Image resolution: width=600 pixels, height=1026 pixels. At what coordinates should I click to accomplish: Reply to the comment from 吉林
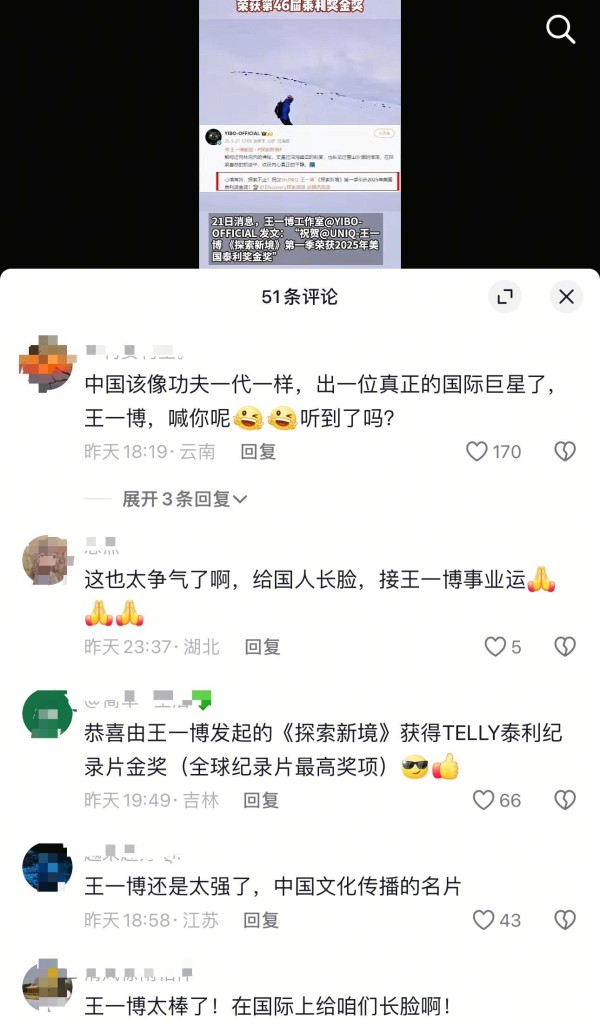pos(261,800)
